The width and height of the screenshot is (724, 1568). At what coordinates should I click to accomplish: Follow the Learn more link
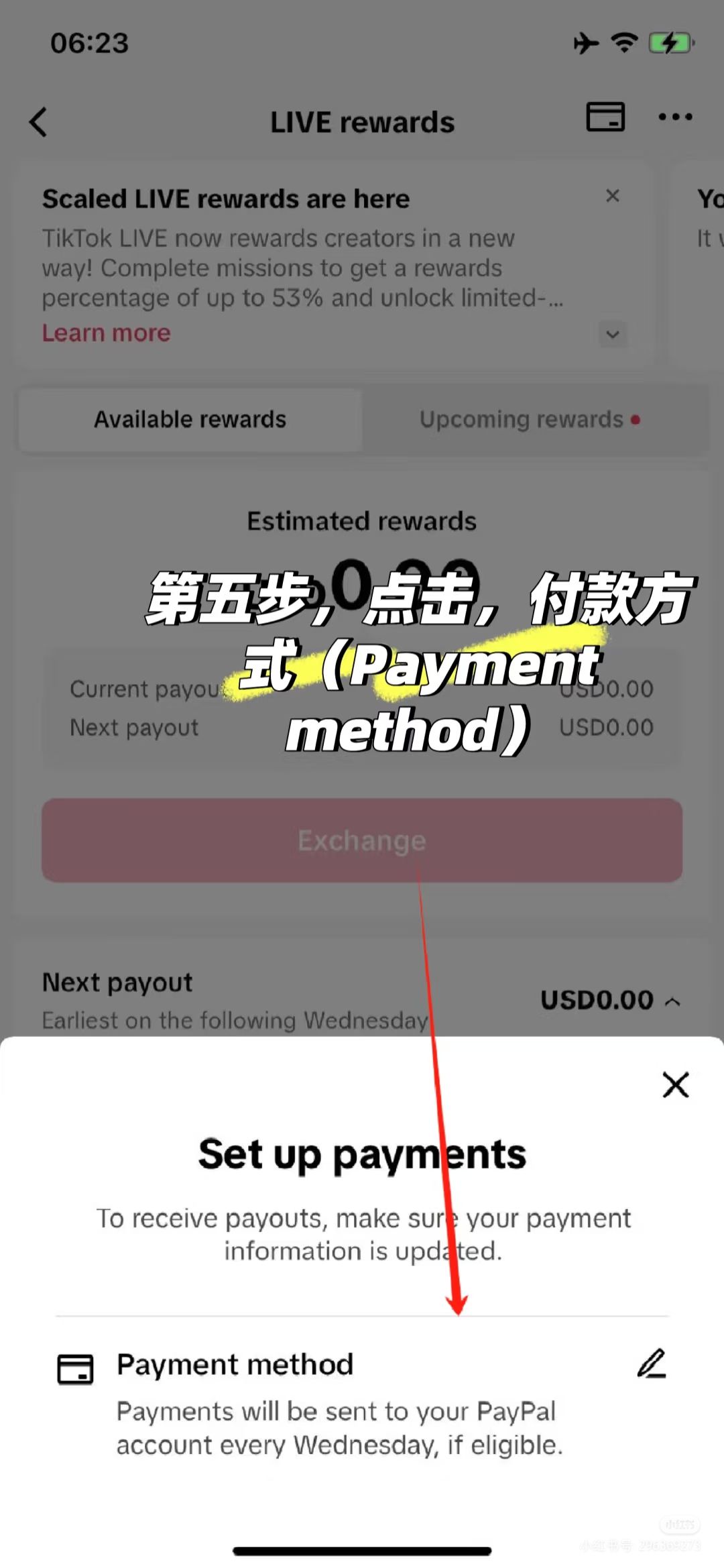[107, 333]
